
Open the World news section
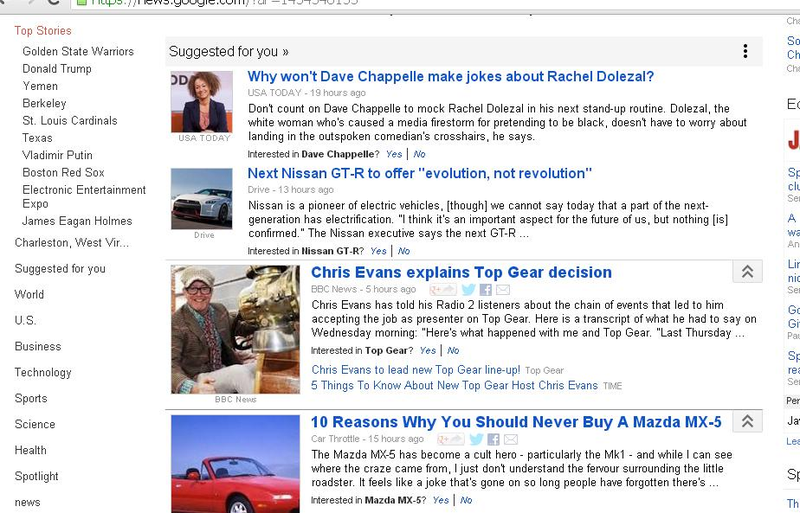tap(29, 294)
